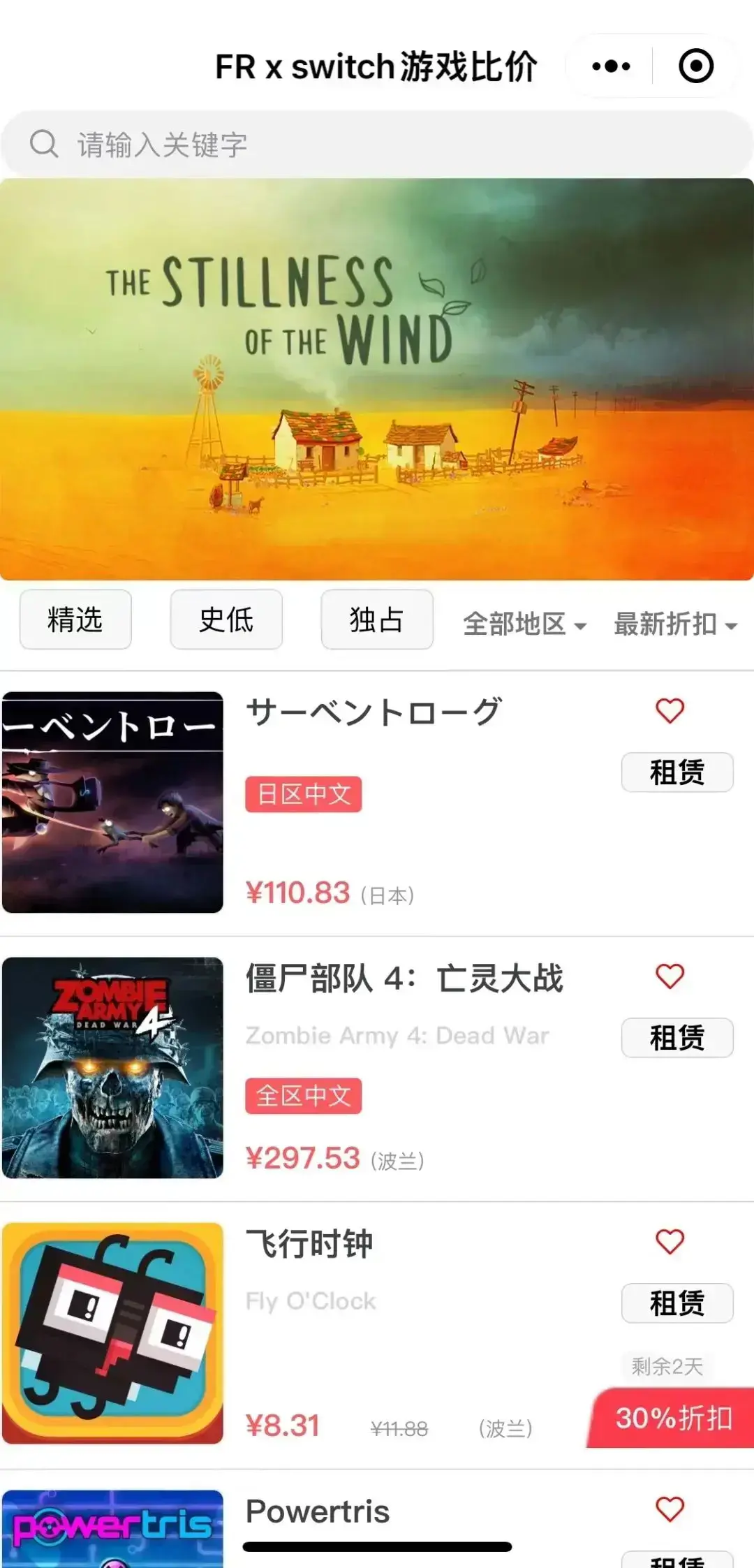The image size is (754, 1568).
Task: Toggle the 独占 exclusive filter
Action: (x=376, y=620)
